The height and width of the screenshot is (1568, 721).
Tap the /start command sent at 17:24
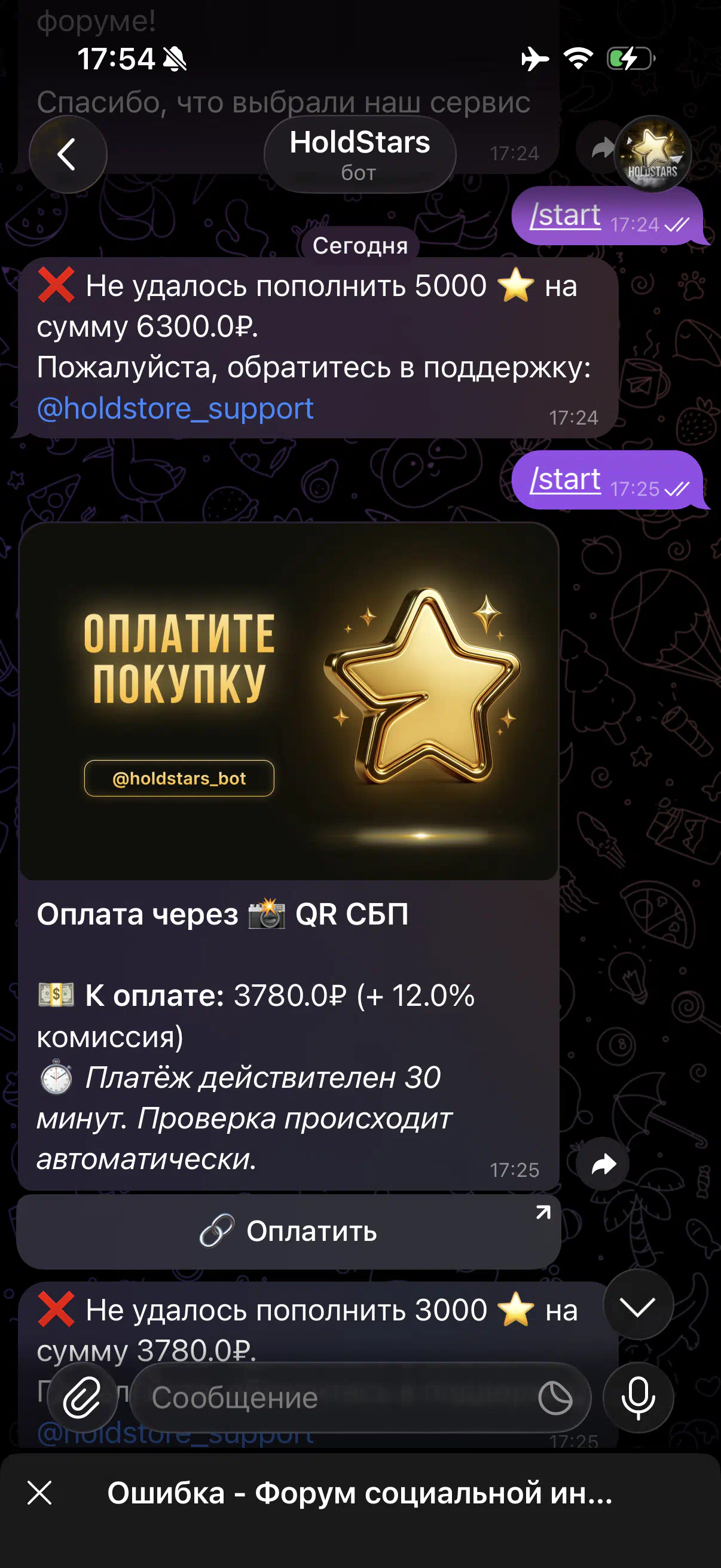coord(565,215)
